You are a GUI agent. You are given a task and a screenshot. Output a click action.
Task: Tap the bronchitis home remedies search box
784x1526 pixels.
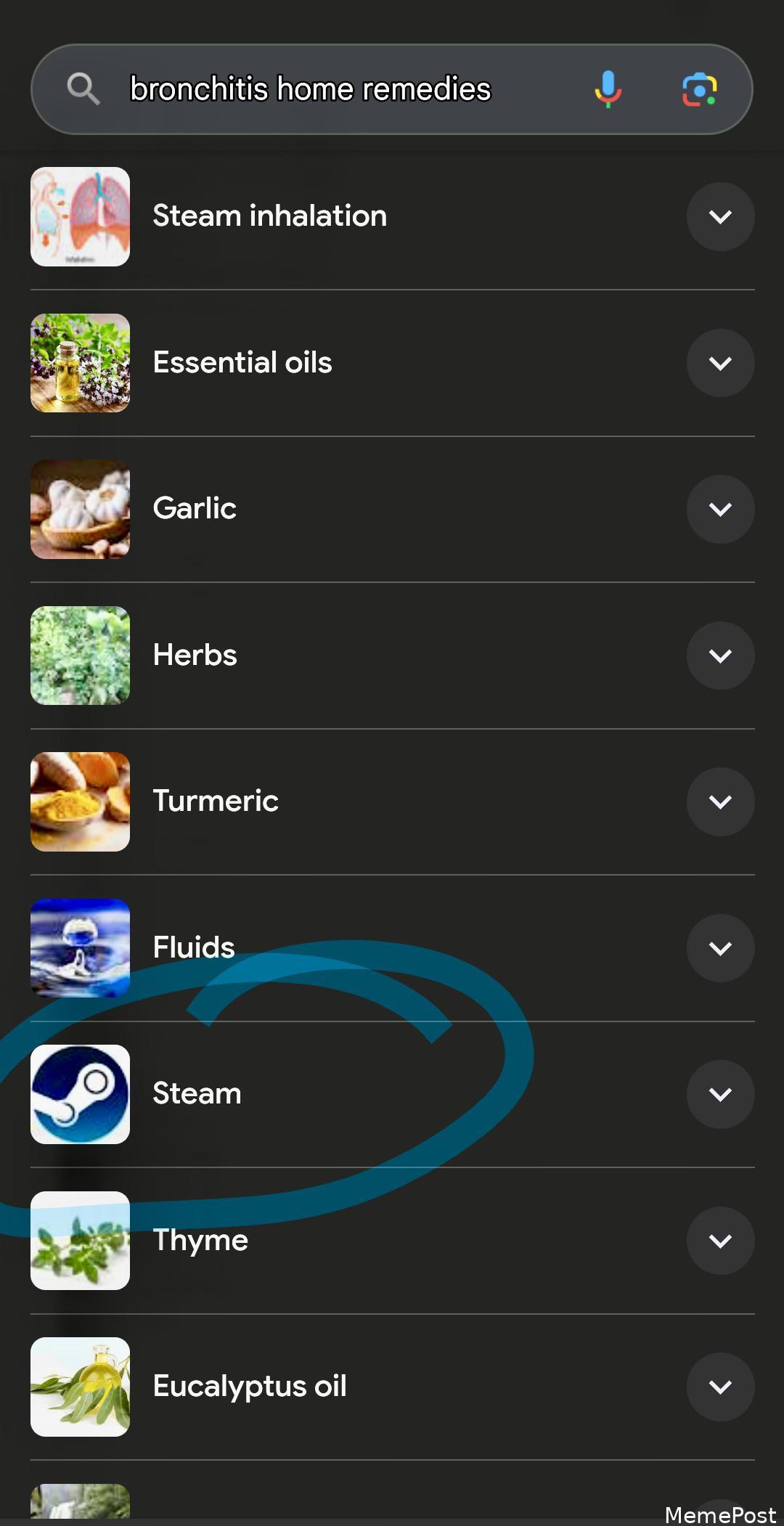pos(311,89)
